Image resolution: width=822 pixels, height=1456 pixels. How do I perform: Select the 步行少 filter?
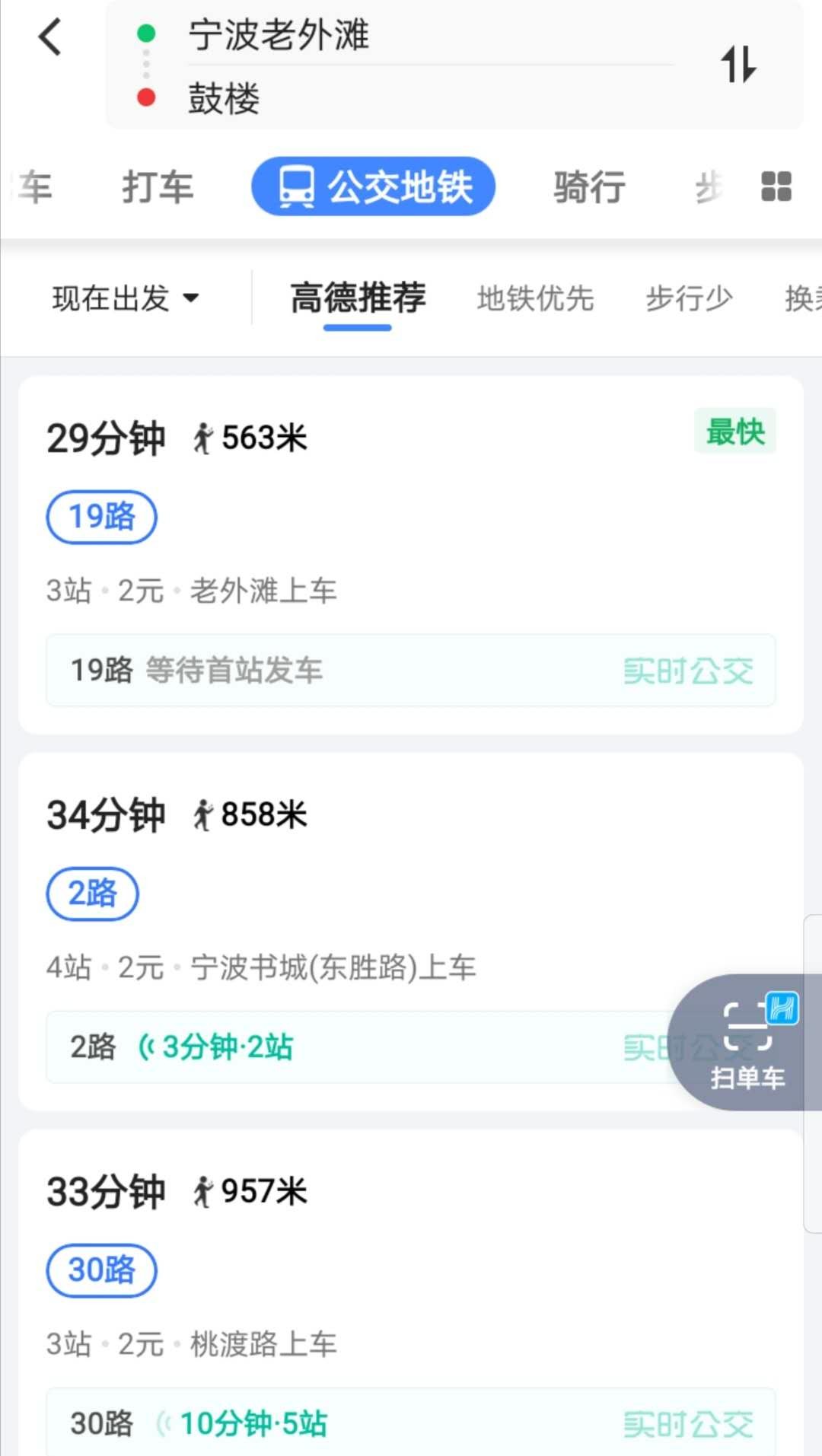point(689,298)
